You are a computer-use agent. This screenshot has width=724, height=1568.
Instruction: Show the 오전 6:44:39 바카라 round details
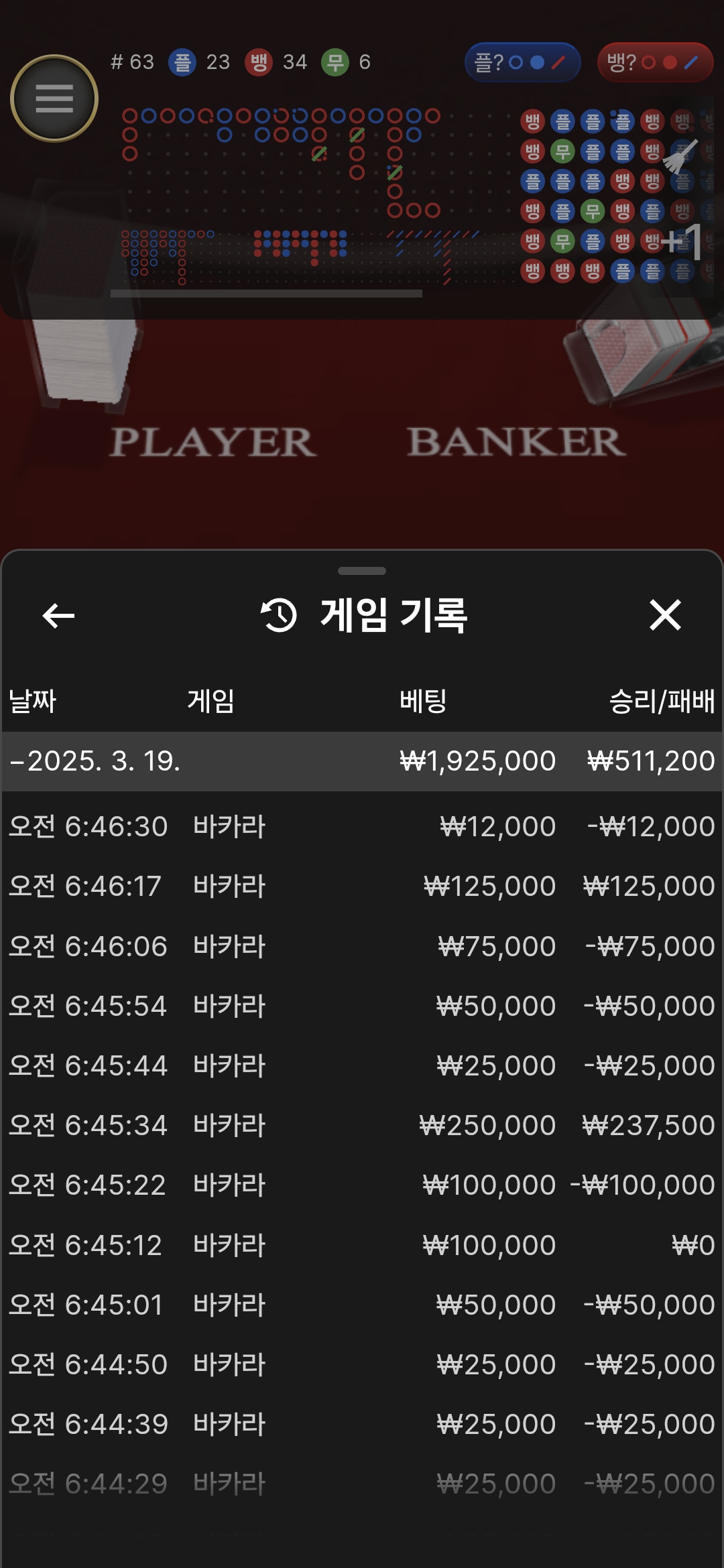362,1424
